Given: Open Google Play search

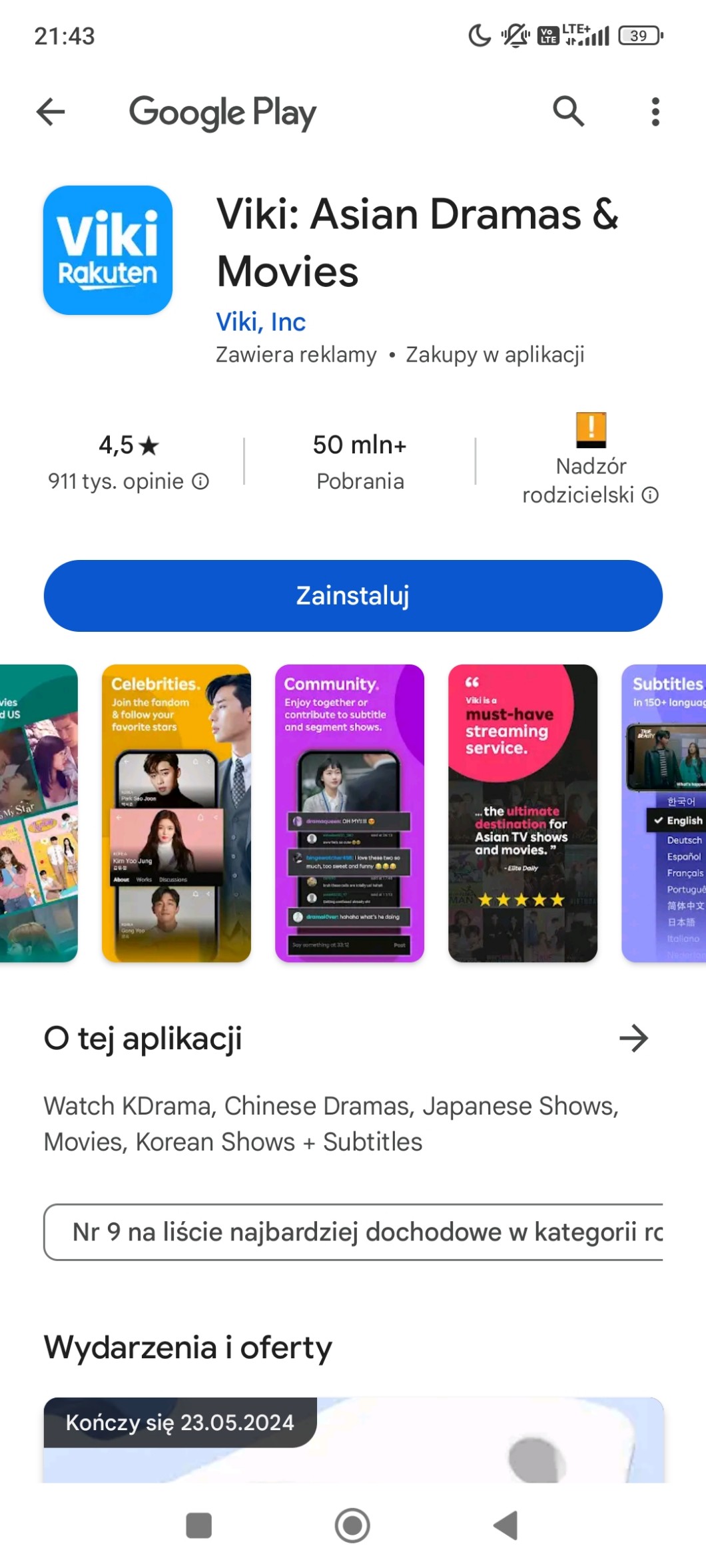Looking at the screenshot, I should click(568, 112).
